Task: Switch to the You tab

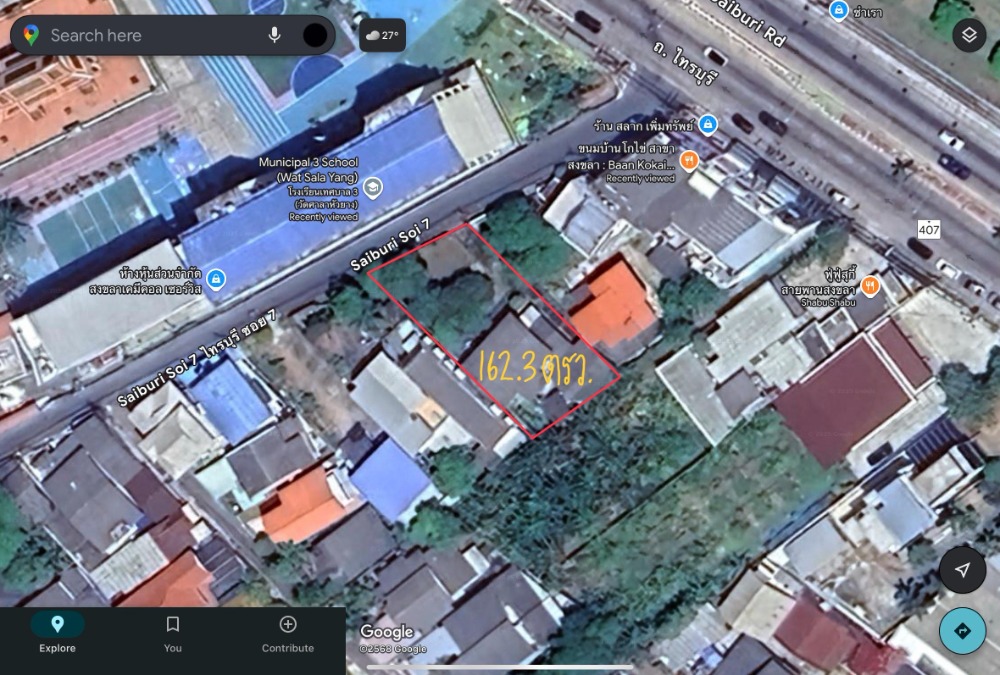Action: 173,634
